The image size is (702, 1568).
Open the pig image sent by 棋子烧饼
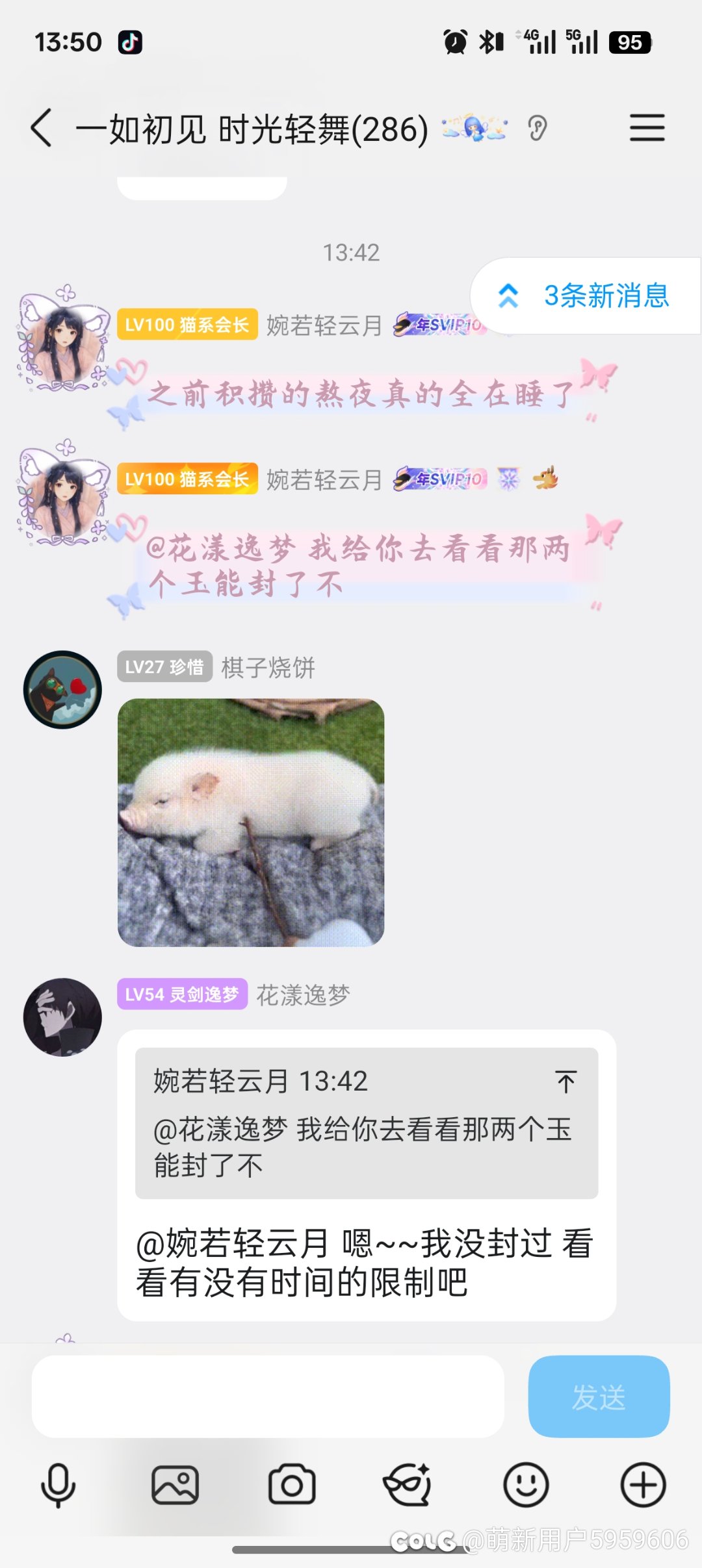(251, 822)
